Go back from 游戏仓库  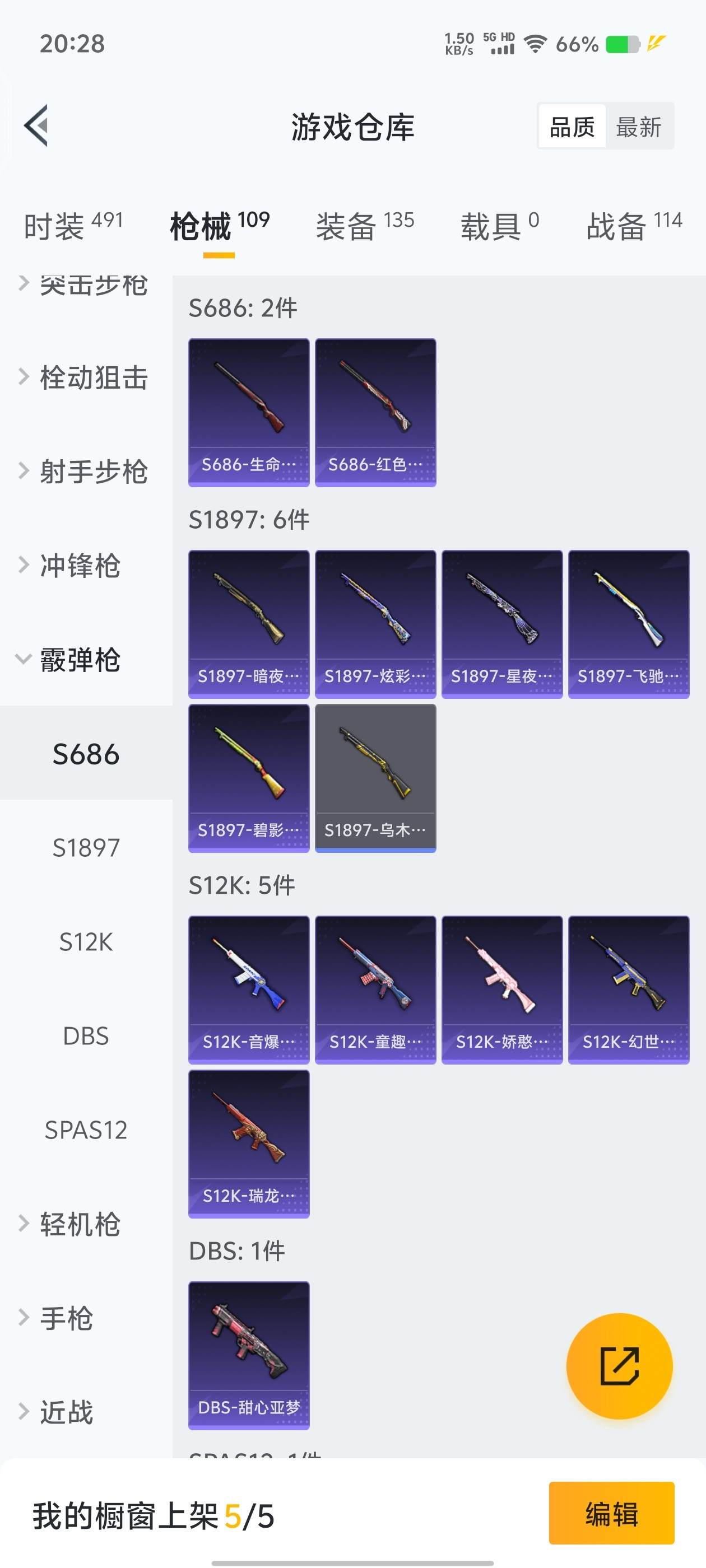(x=36, y=126)
